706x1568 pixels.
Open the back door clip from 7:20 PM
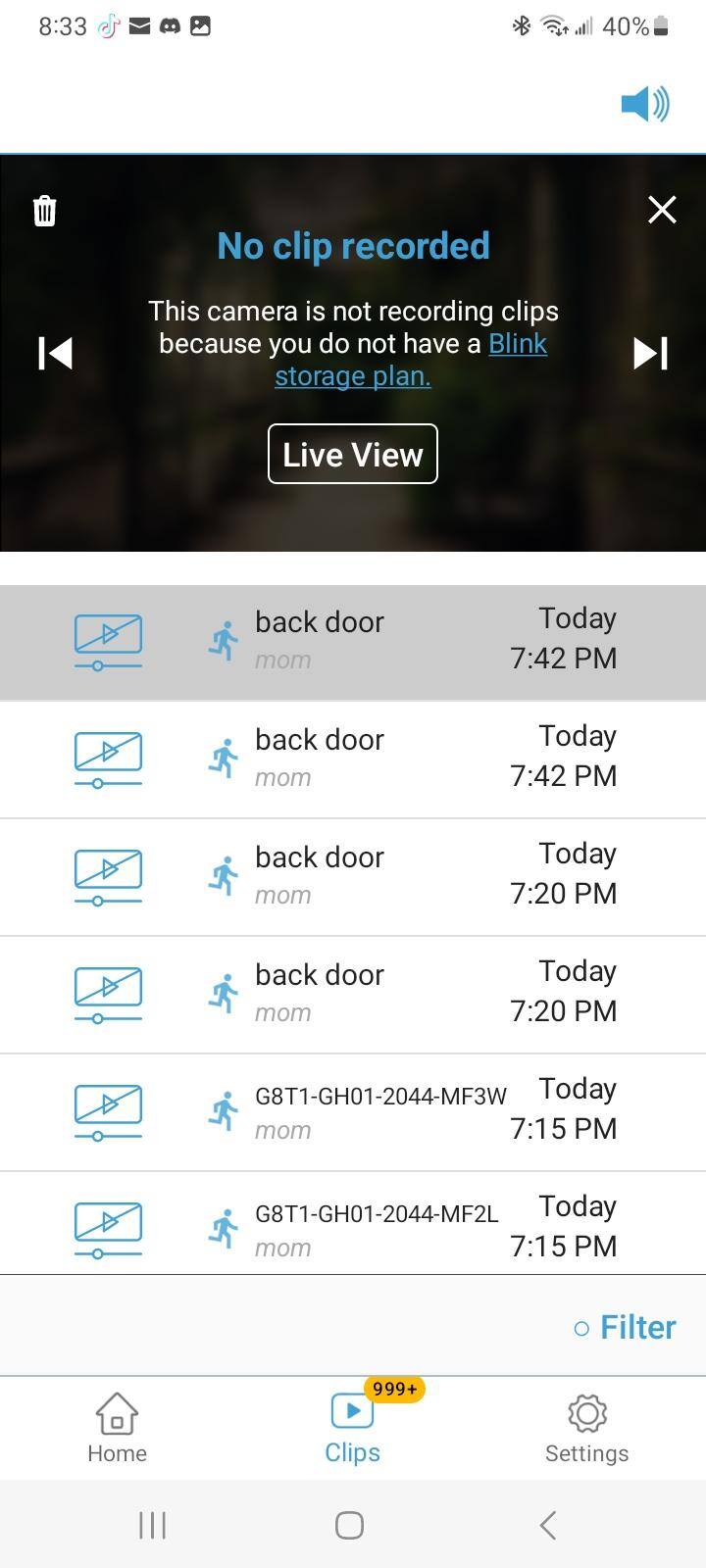tap(353, 877)
